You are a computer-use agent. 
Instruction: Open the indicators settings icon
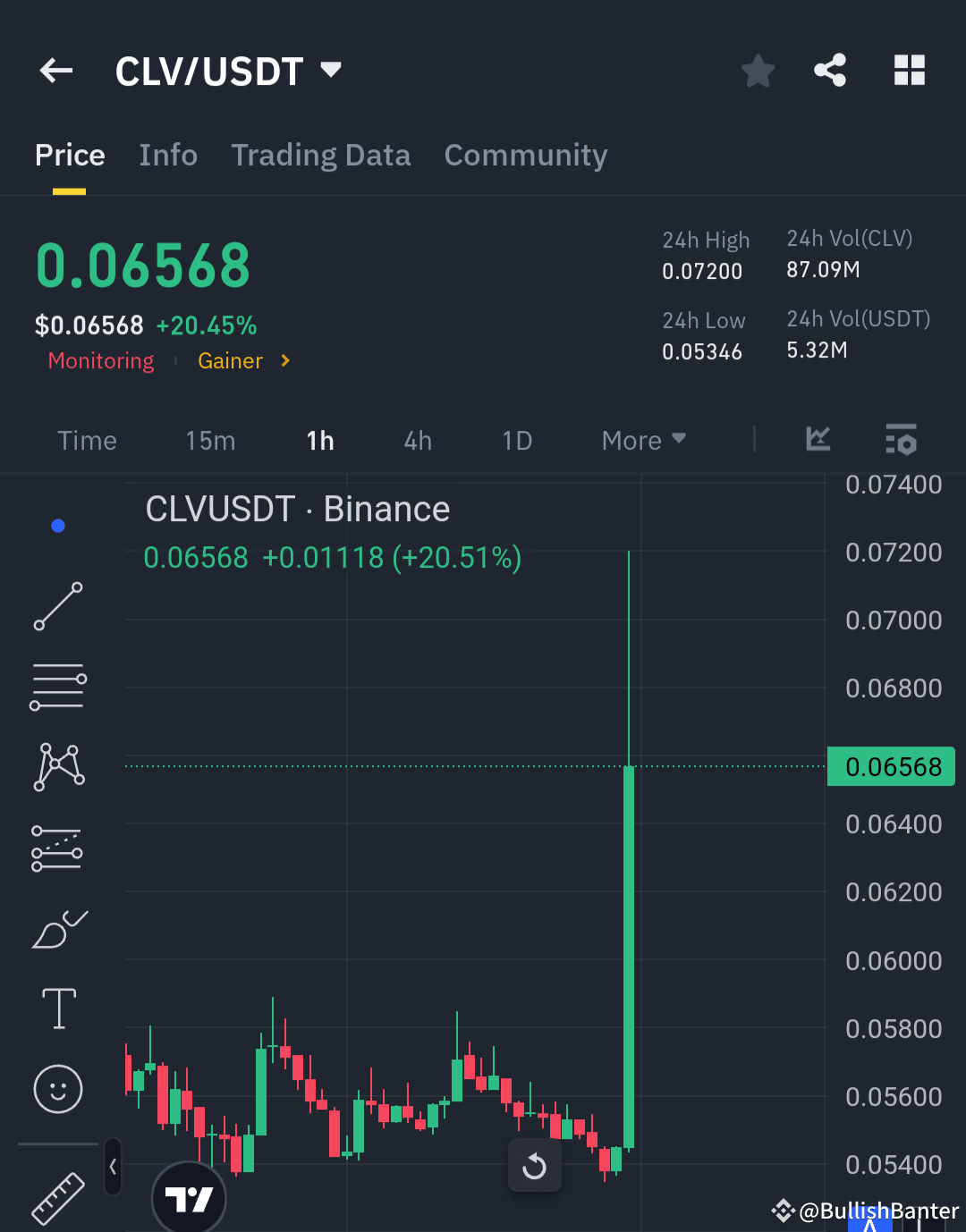[901, 440]
